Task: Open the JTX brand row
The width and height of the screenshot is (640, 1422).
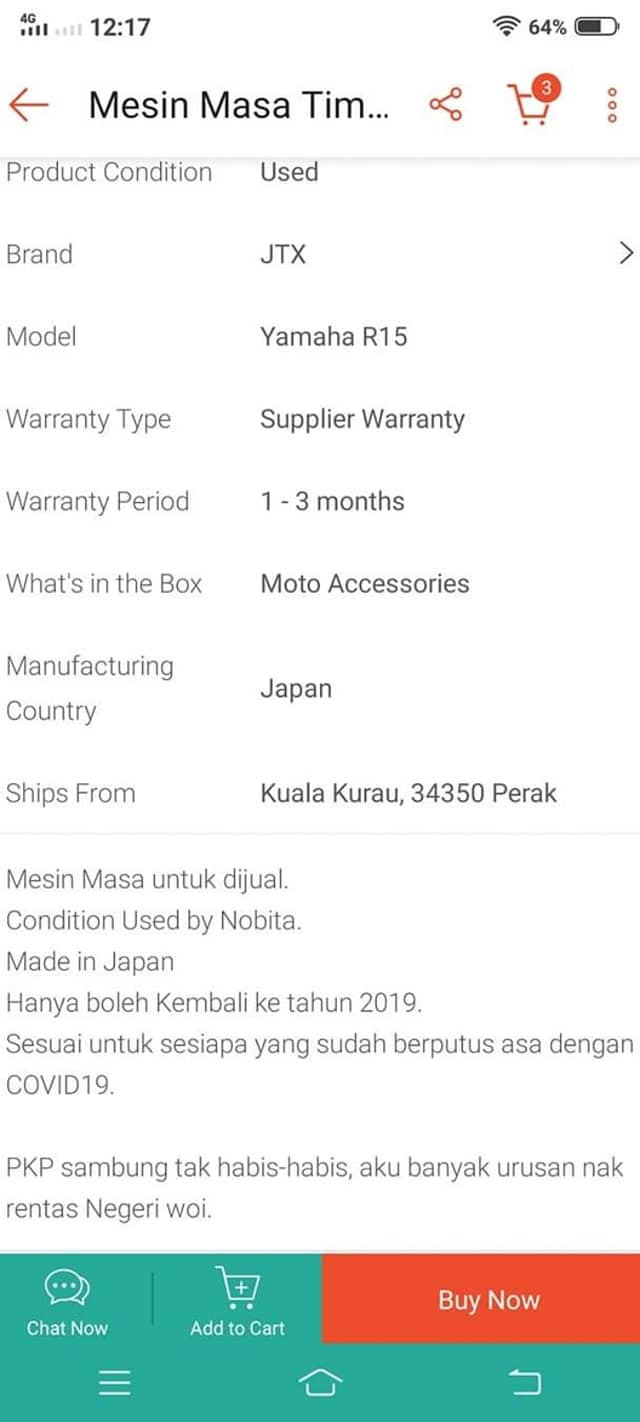Action: coord(320,254)
